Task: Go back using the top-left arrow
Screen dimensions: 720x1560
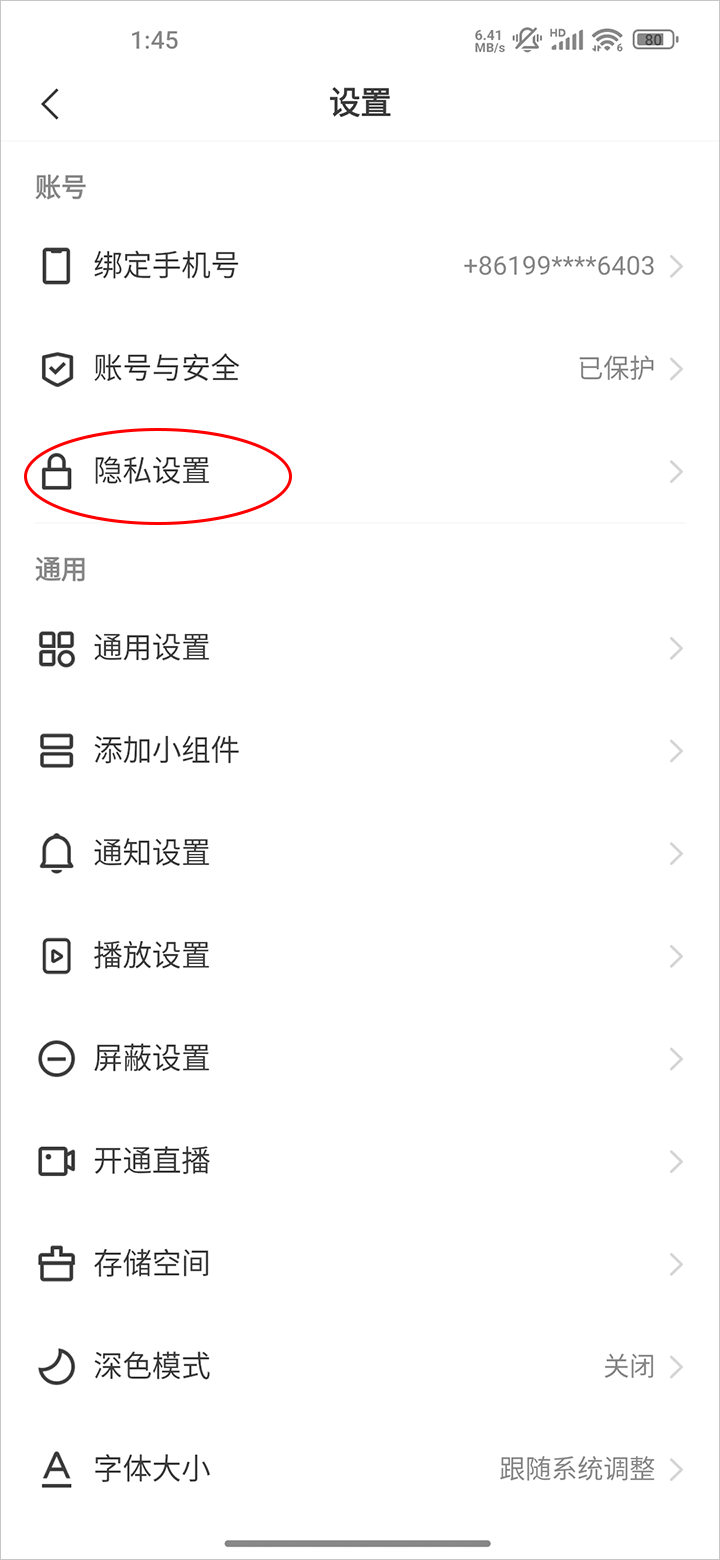Action: [x=51, y=104]
